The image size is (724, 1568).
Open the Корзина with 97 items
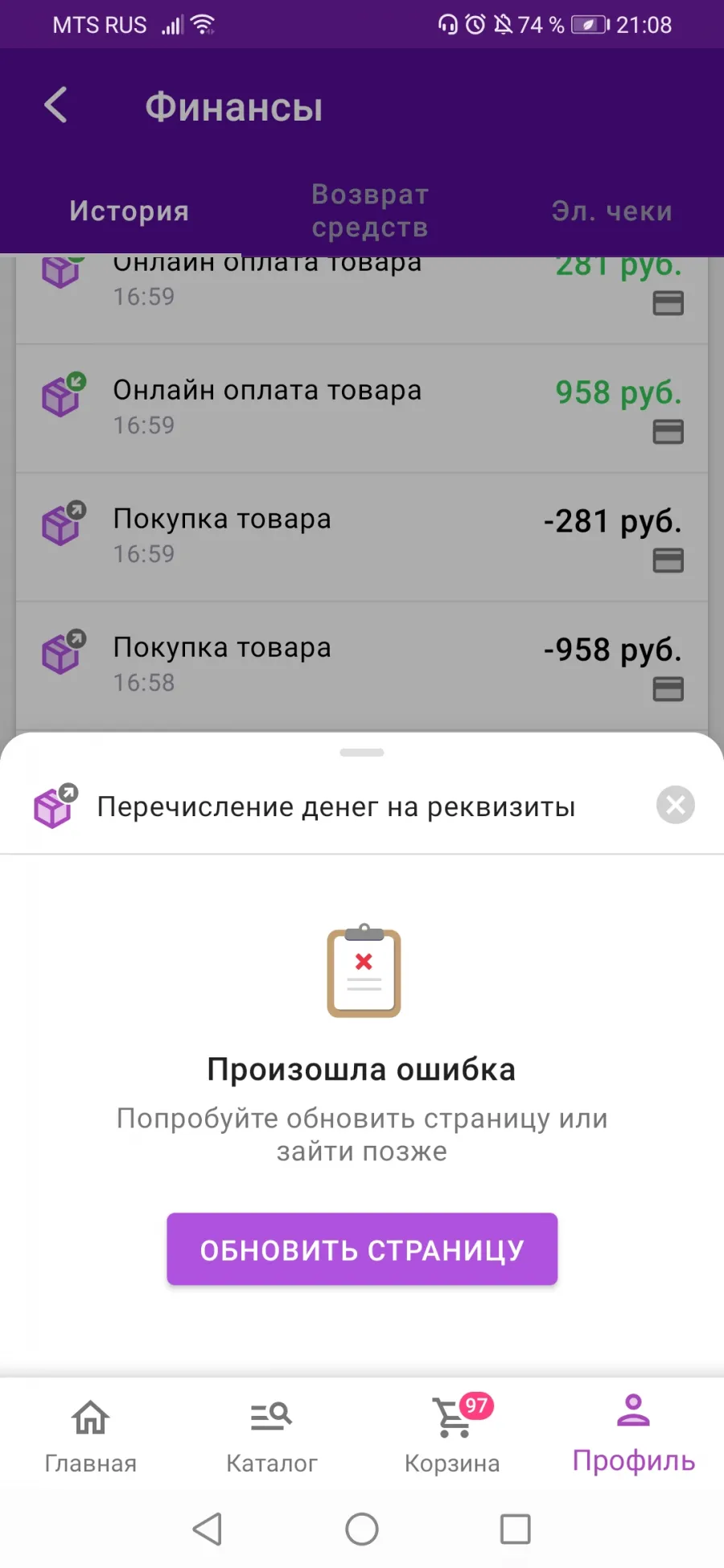(452, 1436)
